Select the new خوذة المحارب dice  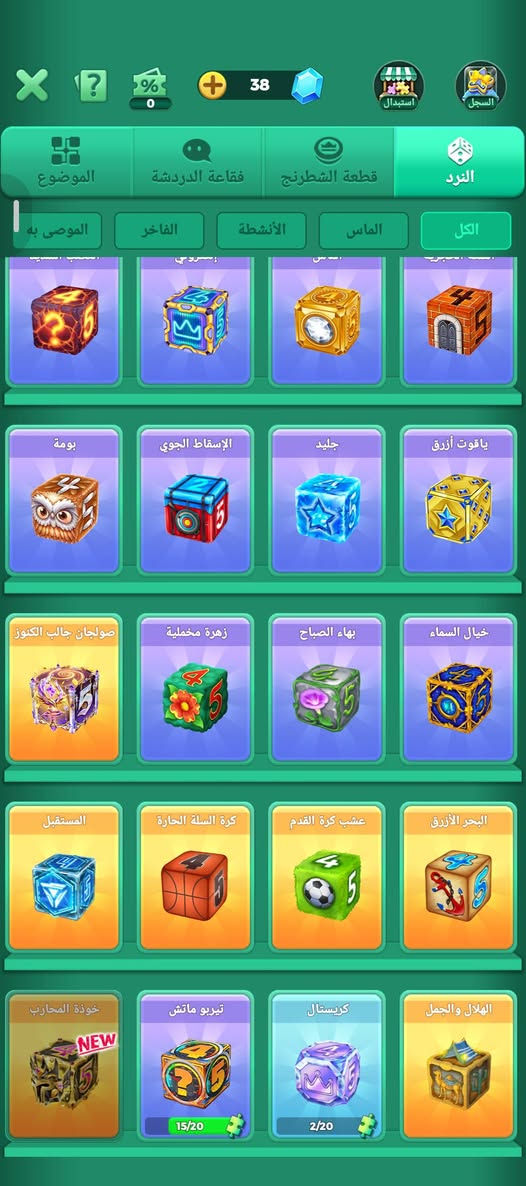[x=64, y=1065]
